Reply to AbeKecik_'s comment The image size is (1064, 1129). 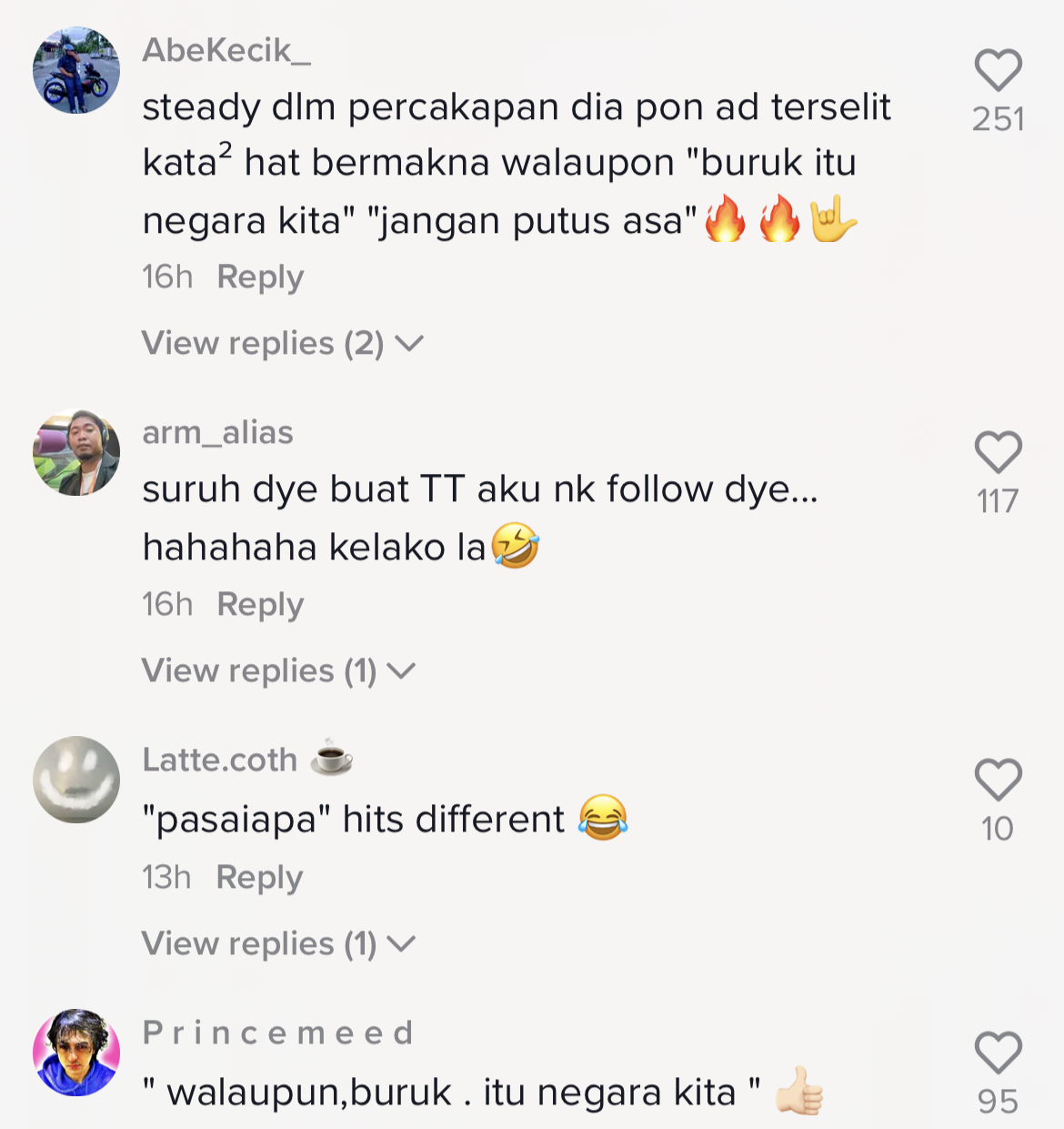click(260, 277)
